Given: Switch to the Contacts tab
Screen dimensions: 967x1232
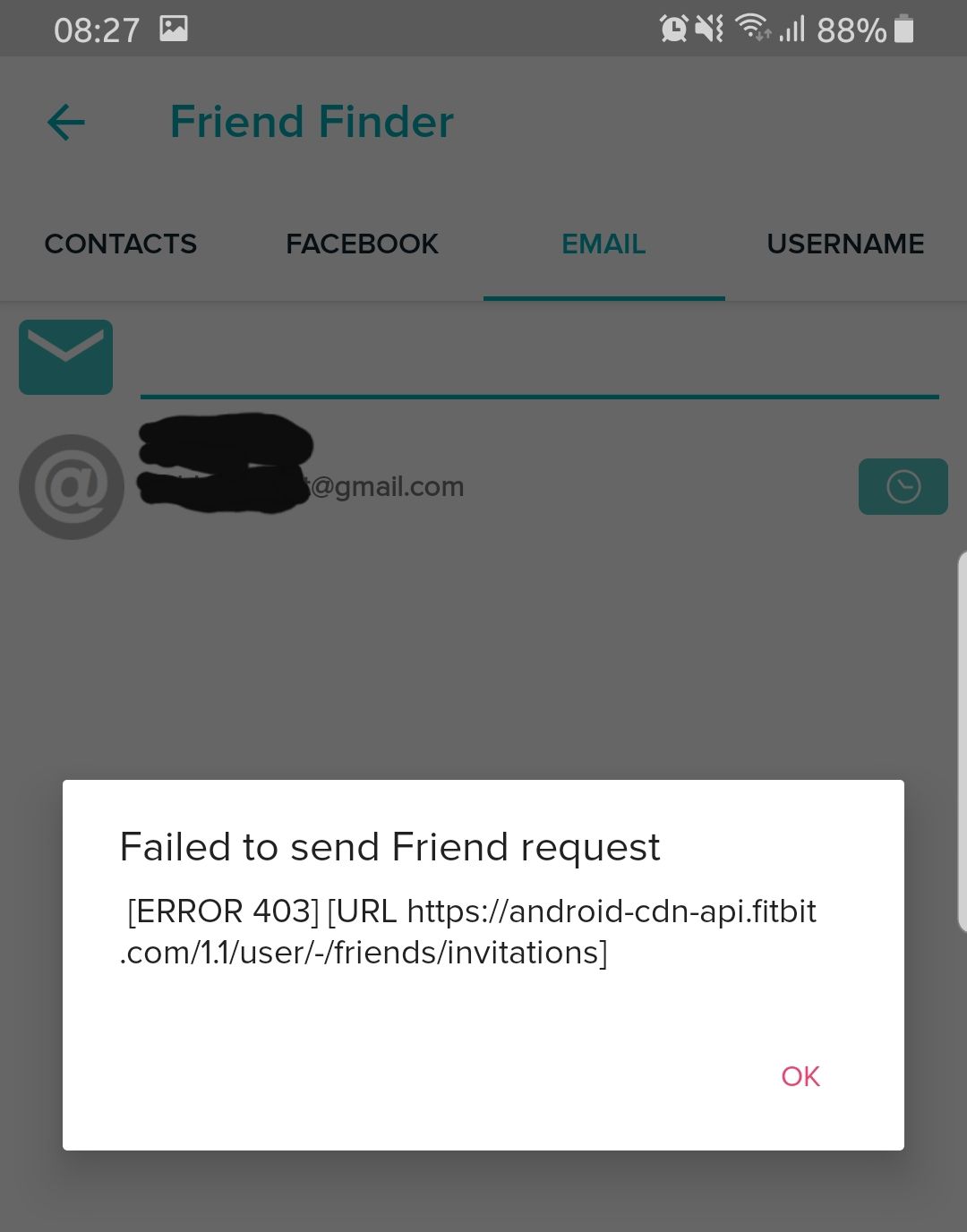Looking at the screenshot, I should (x=121, y=244).
